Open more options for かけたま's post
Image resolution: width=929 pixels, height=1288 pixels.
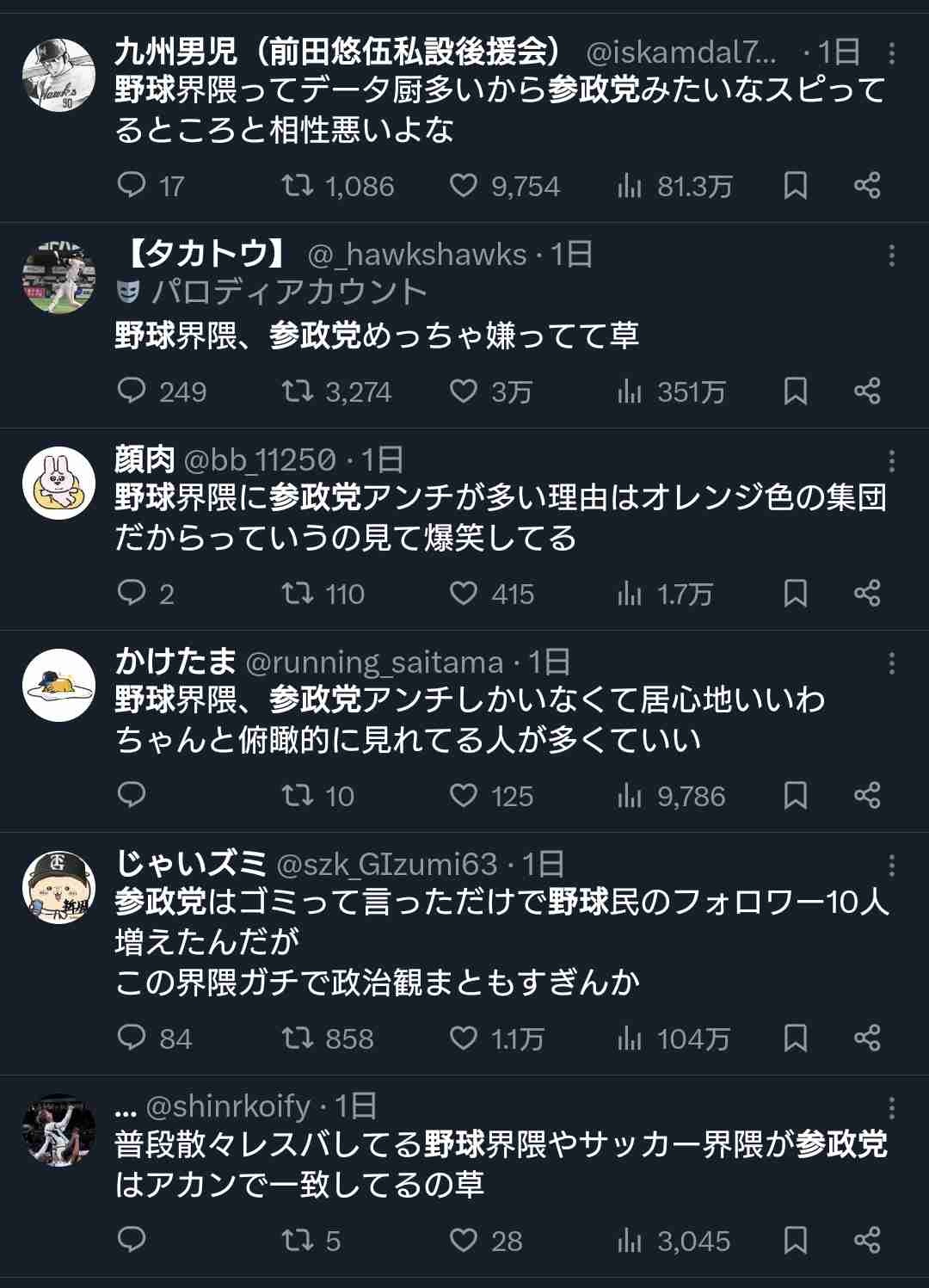[892, 663]
